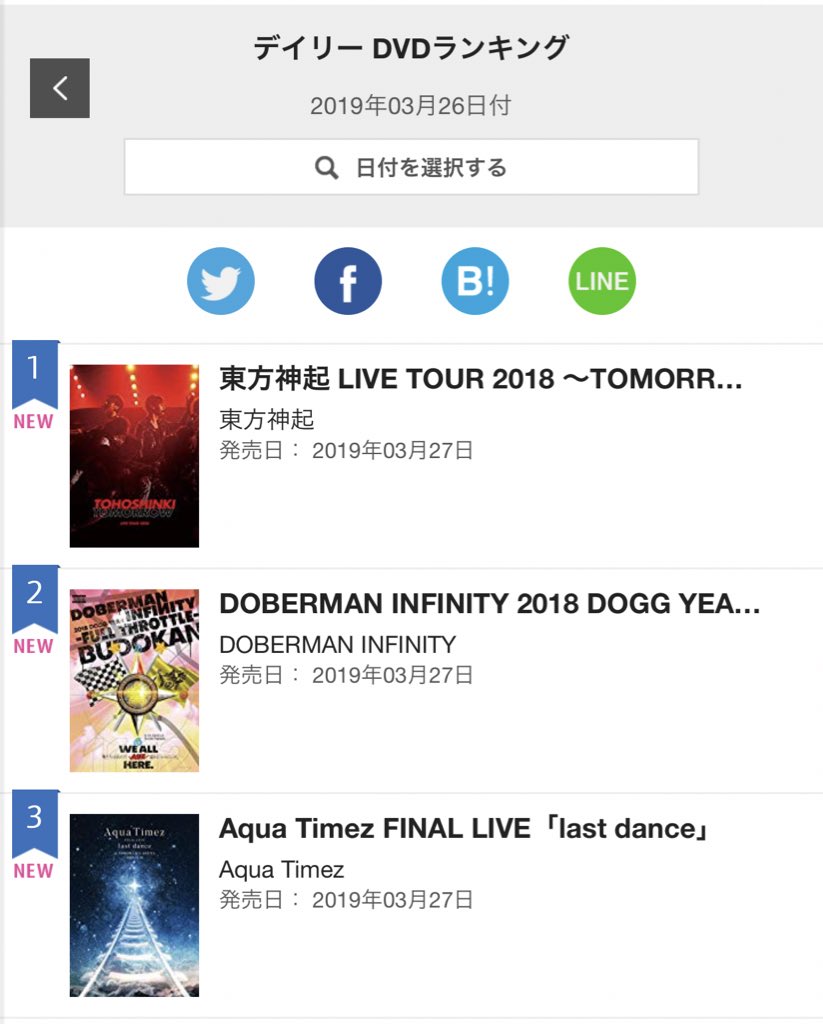This screenshot has width=823, height=1024.
Task: Open the 東方神起 LIVE TOUR 2018 entry
Action: tap(480, 379)
